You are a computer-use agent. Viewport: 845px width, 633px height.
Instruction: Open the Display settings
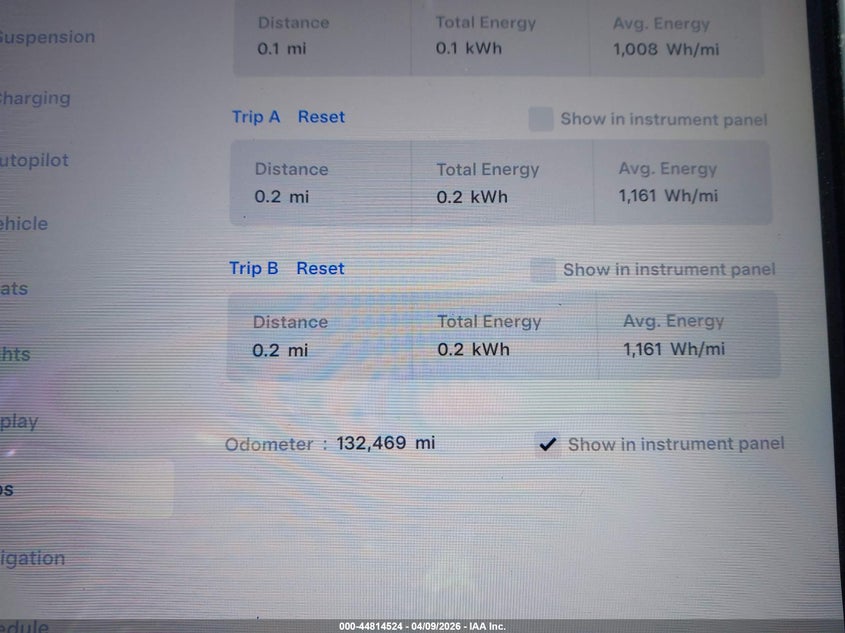(x=19, y=421)
